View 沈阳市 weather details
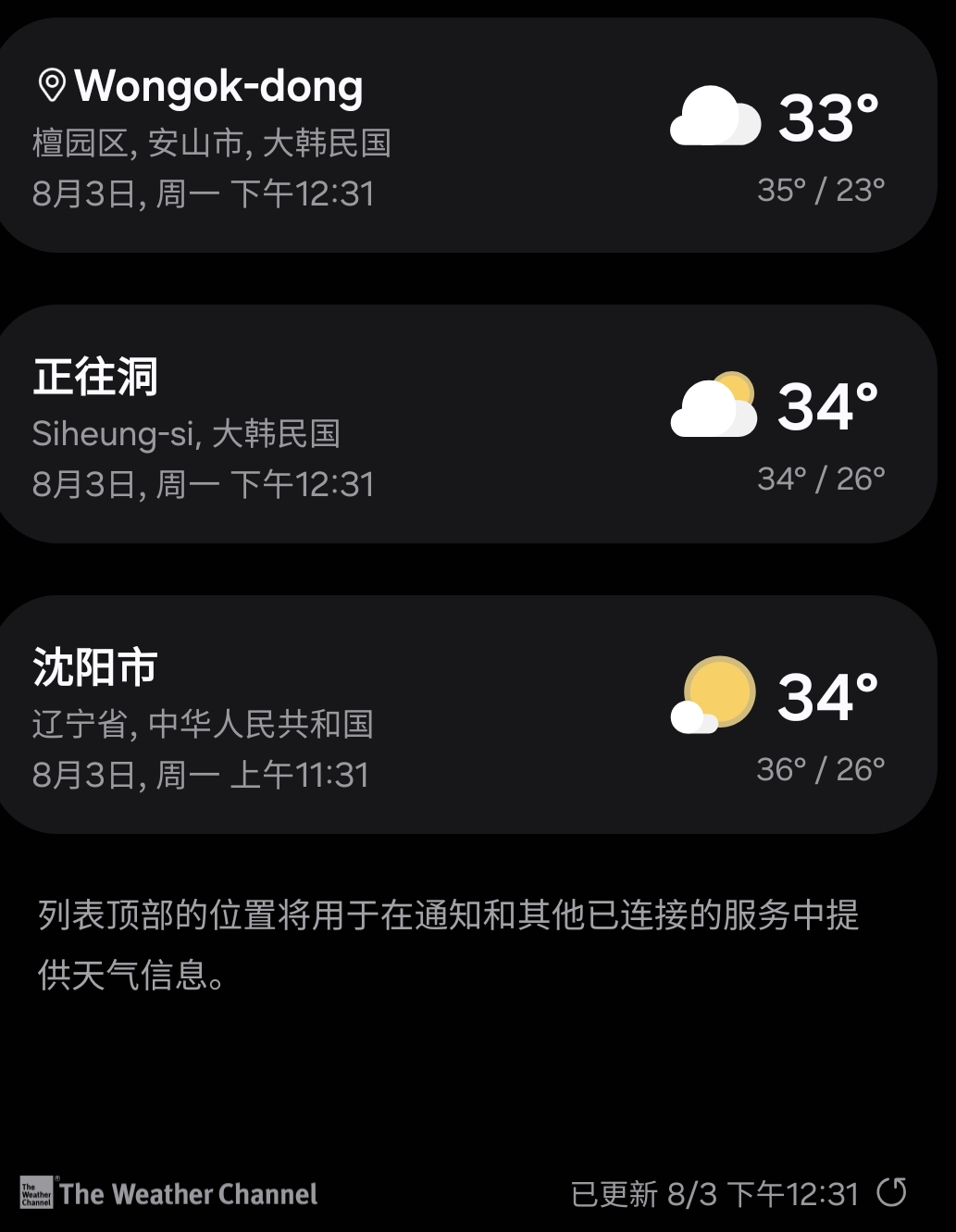The width and height of the screenshot is (956, 1232). pos(467,715)
